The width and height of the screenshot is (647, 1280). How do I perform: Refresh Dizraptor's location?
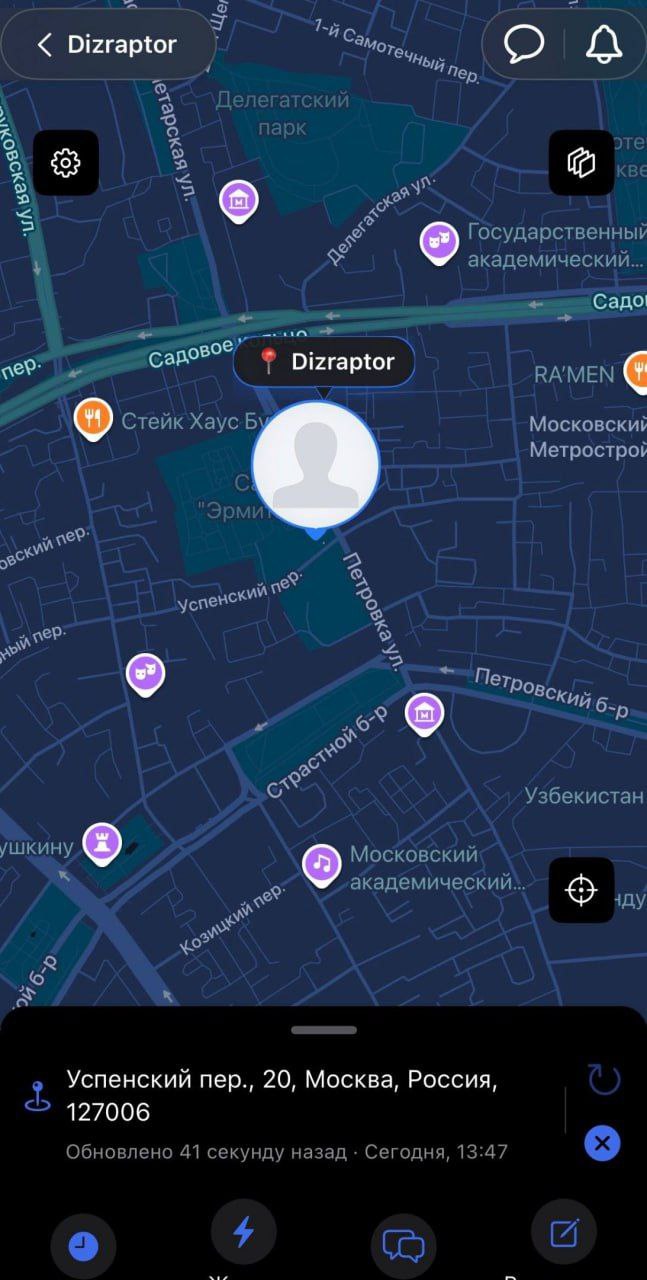point(603,1080)
